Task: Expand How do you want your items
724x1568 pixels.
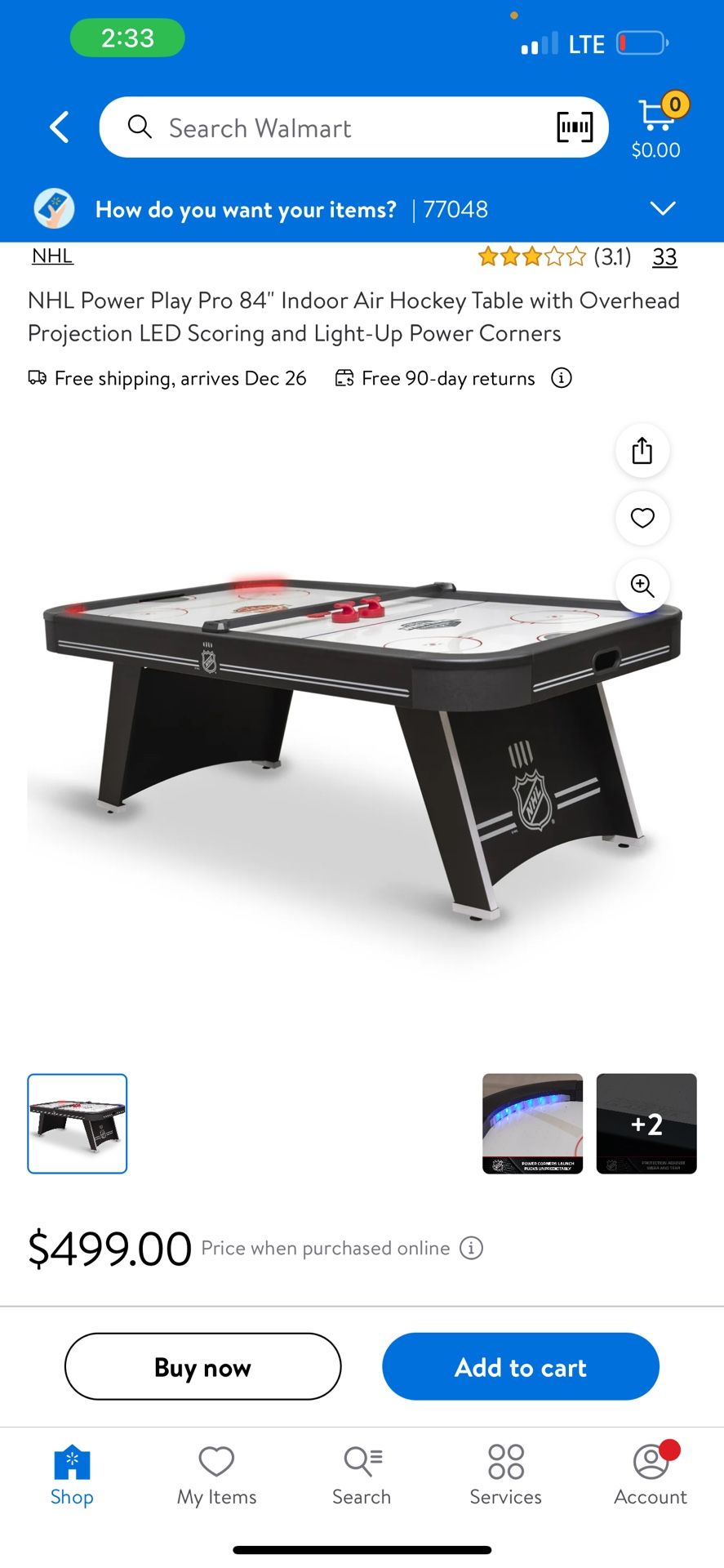Action: 663,209
